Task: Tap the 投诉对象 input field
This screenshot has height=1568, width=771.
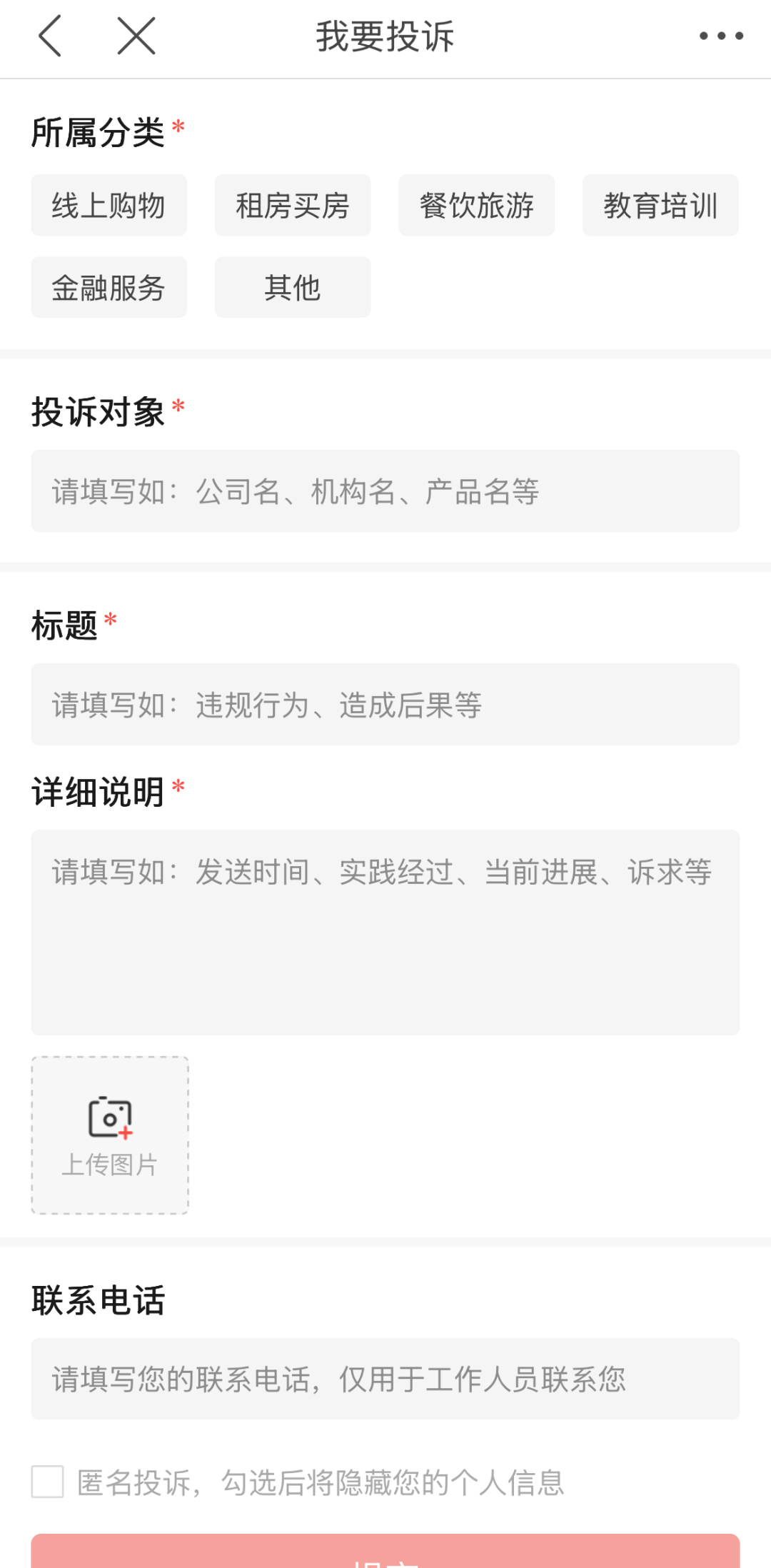Action: [x=385, y=491]
